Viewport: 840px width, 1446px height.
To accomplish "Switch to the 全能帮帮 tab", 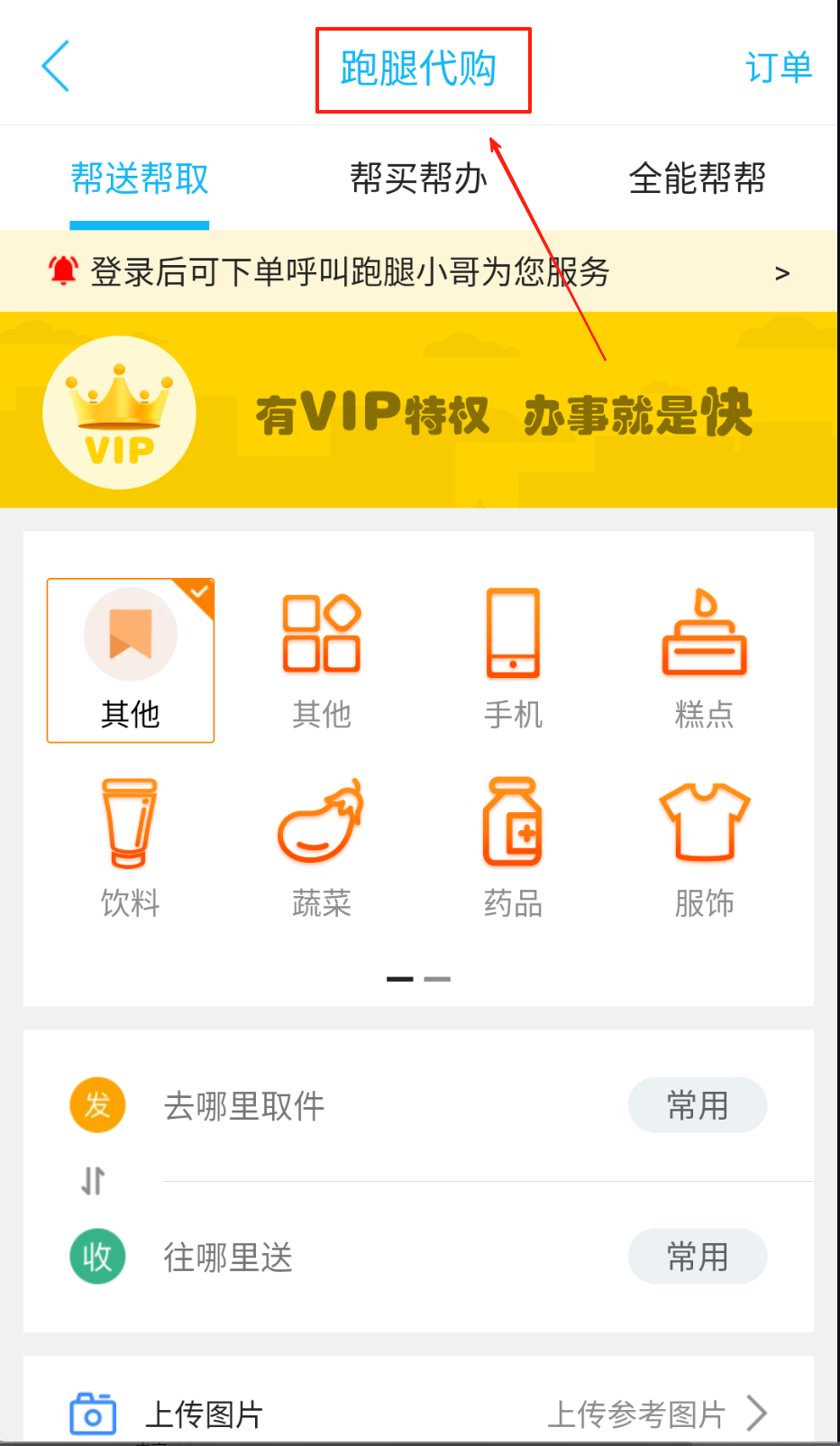I will pos(697,178).
